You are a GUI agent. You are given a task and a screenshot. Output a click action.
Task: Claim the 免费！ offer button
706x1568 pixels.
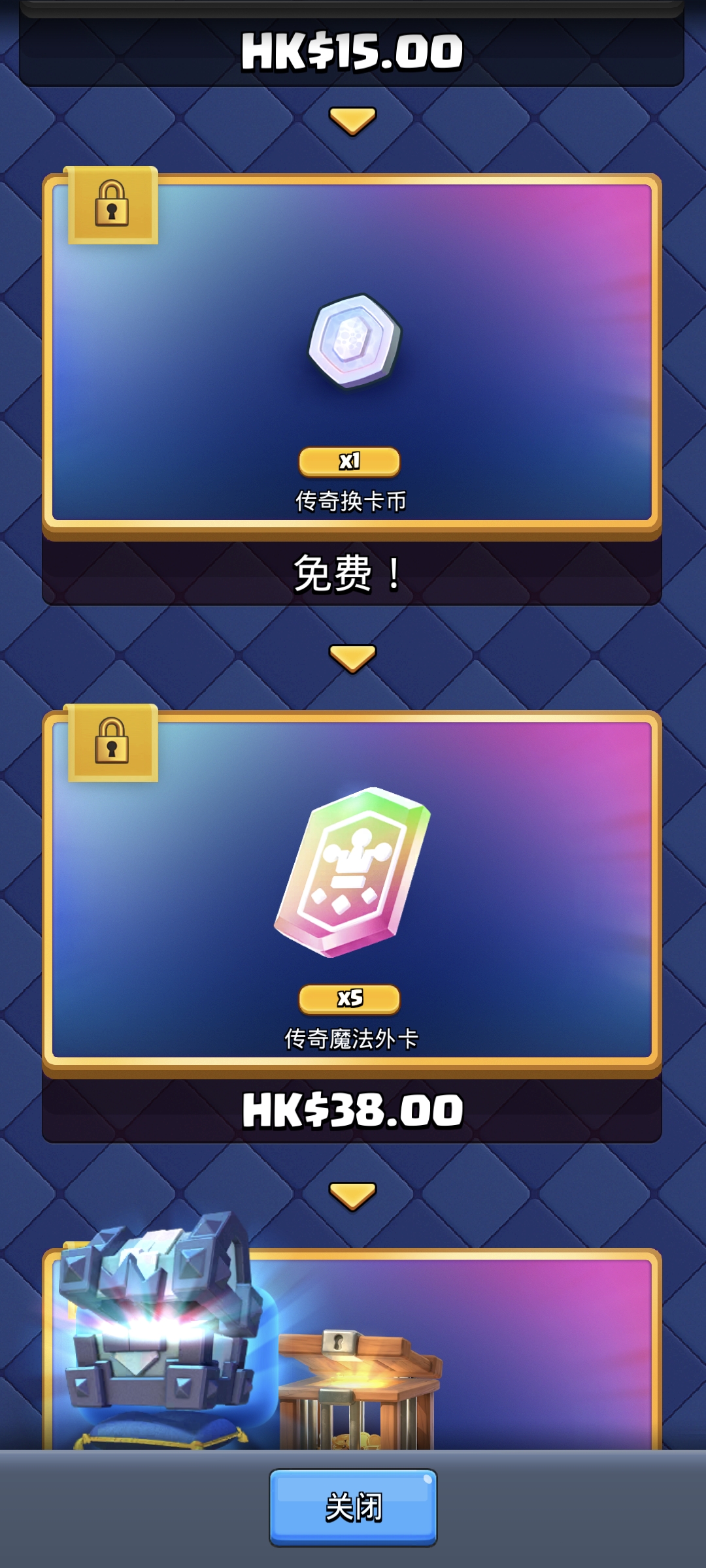click(x=352, y=574)
